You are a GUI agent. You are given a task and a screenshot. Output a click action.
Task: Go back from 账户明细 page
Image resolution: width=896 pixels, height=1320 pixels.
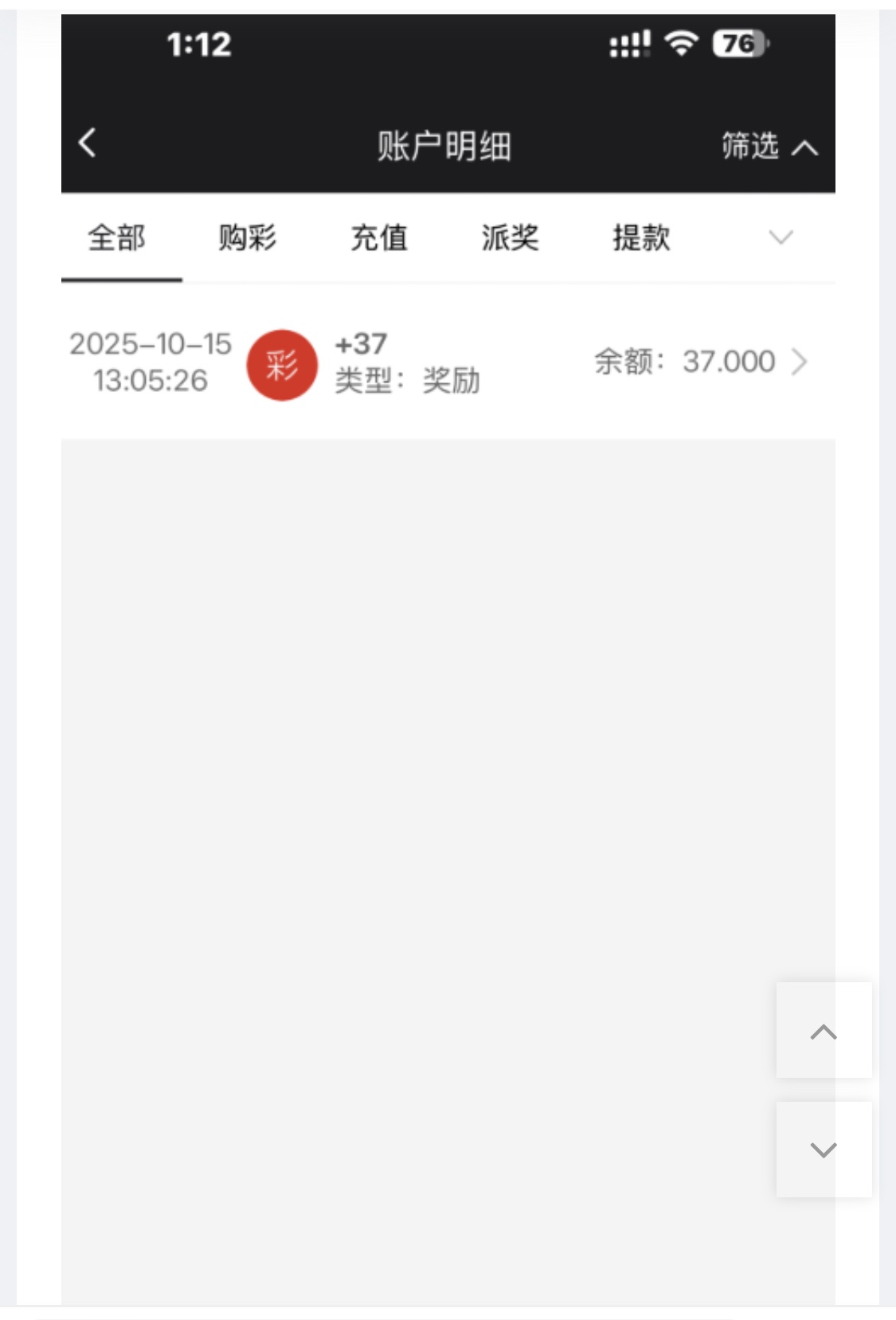click(88, 143)
